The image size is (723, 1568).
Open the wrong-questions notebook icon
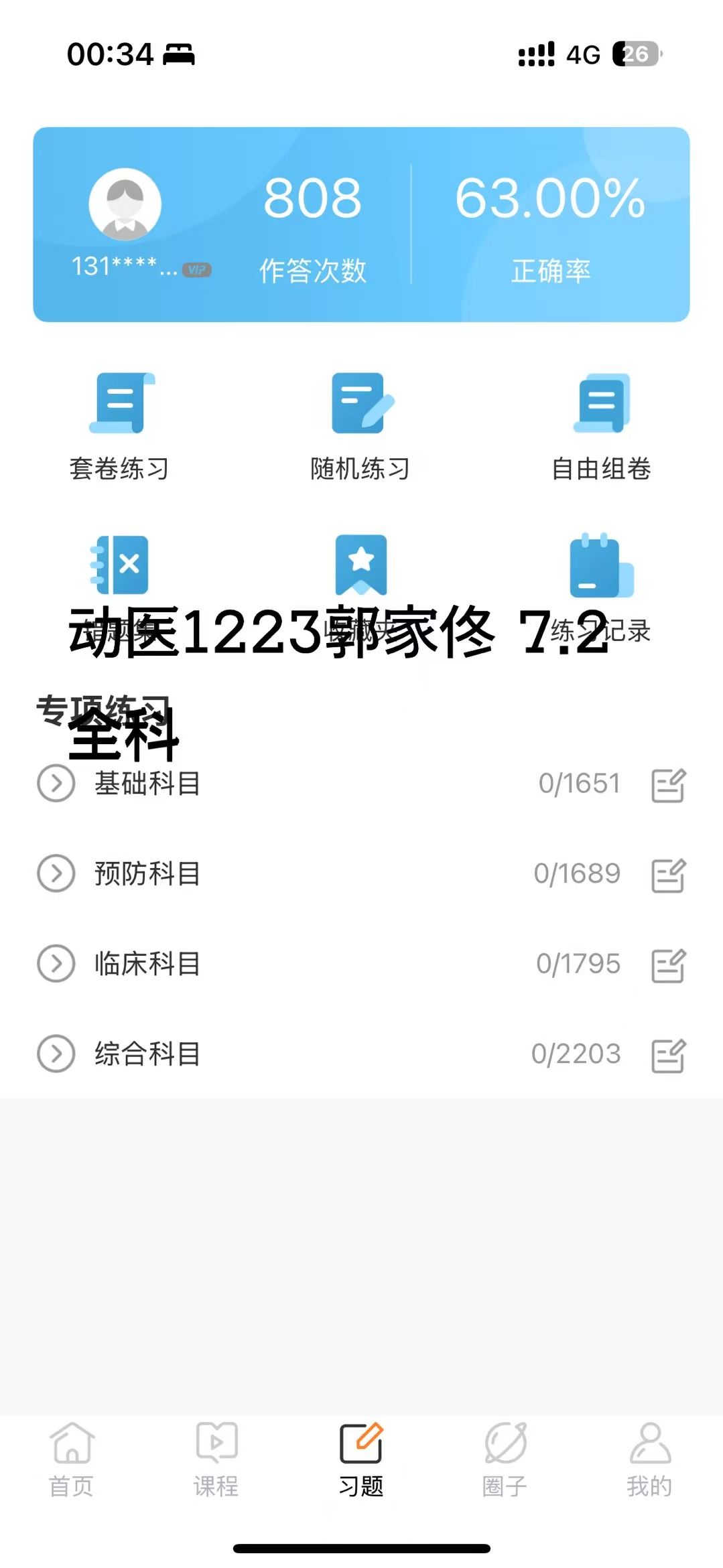point(120,565)
